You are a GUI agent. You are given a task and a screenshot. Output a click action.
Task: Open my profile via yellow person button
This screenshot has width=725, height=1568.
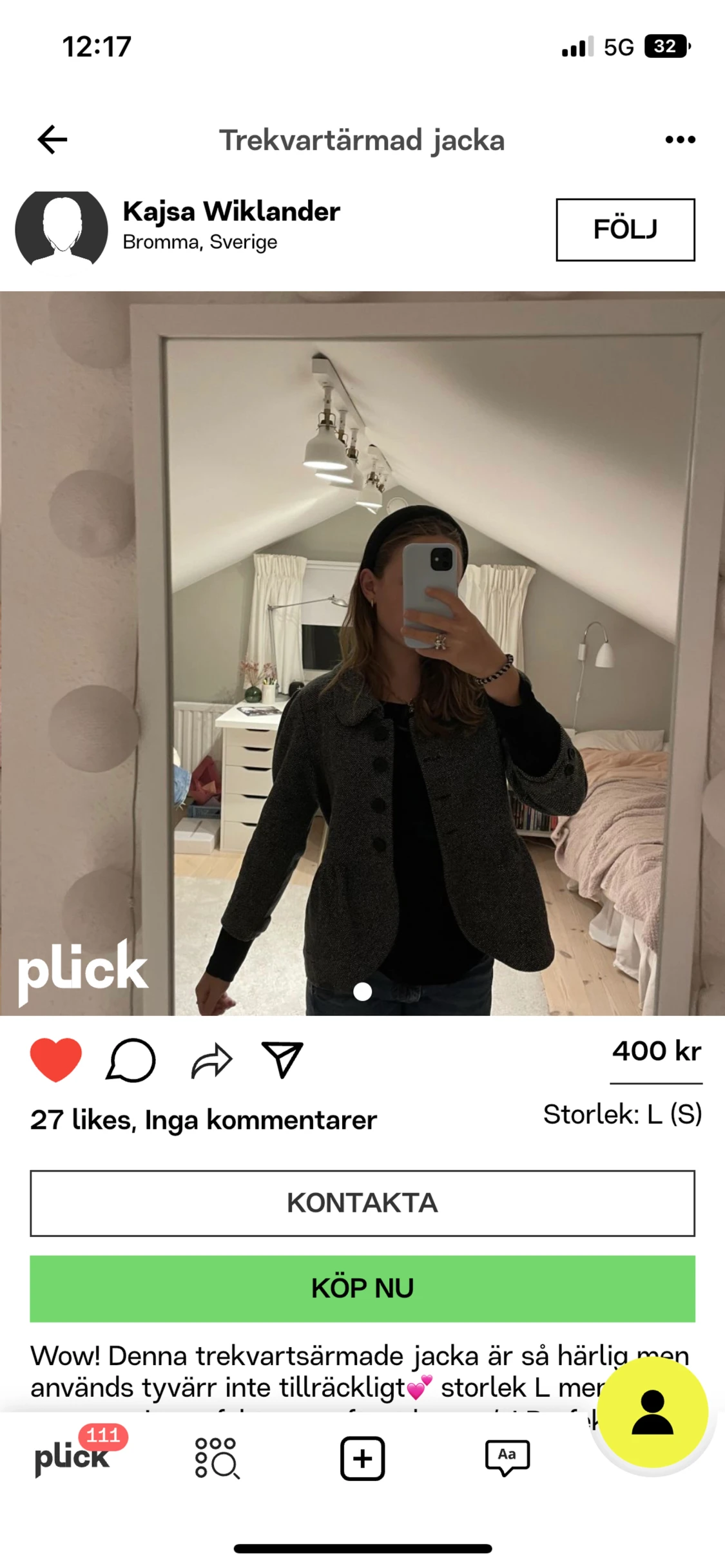652,1413
